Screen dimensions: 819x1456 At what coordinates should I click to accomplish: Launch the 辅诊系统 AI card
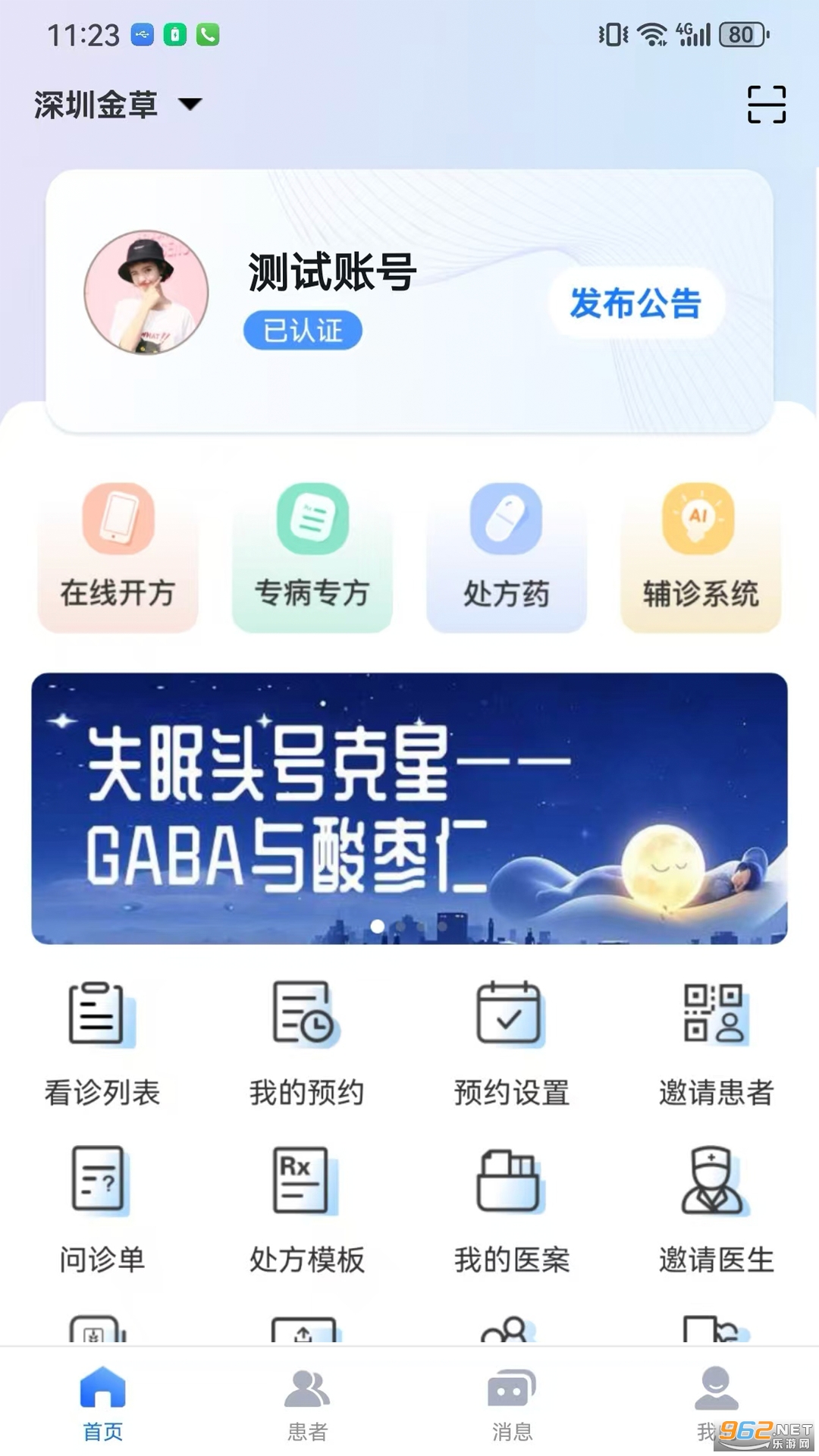(700, 557)
